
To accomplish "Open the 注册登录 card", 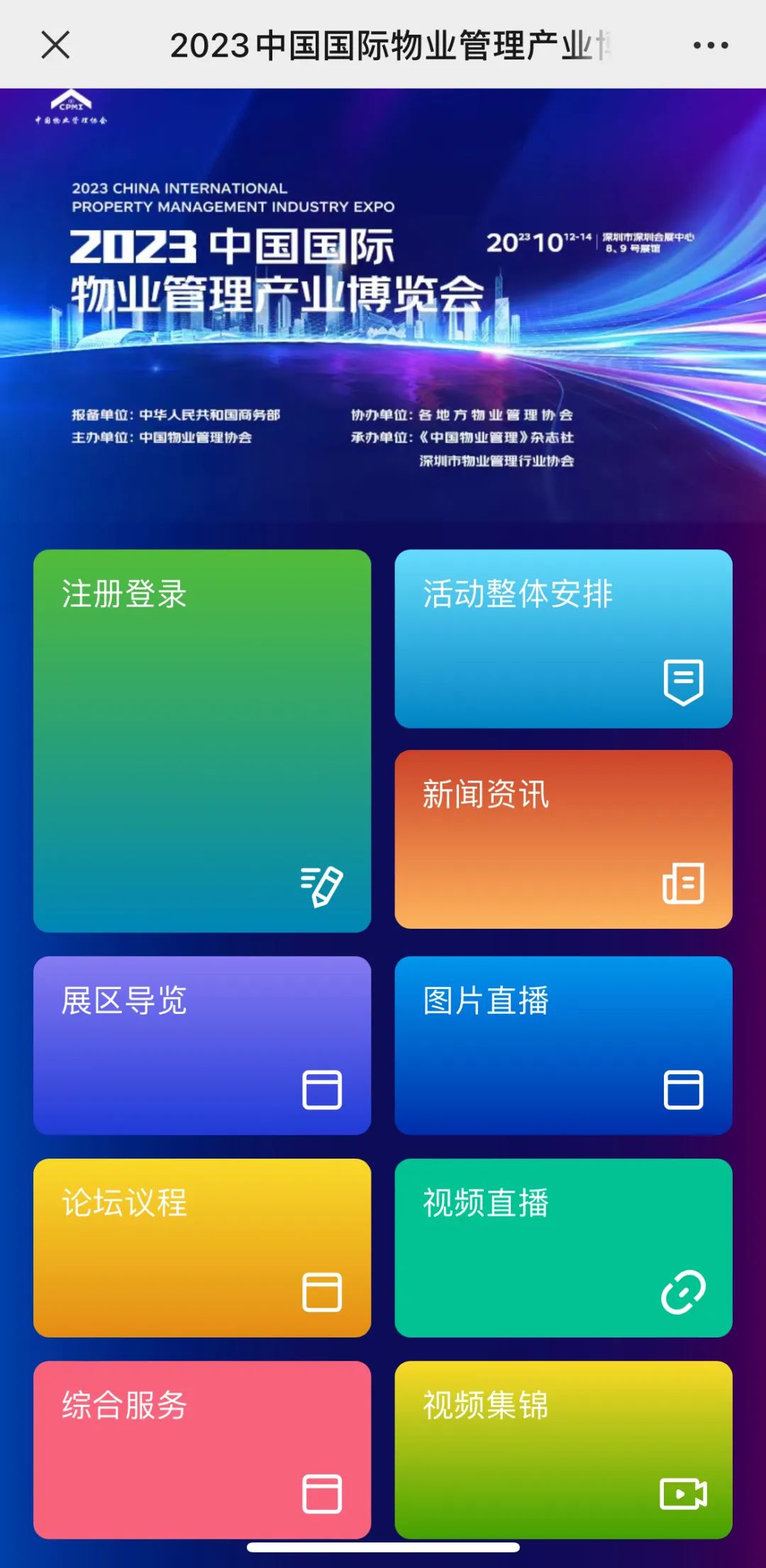I will click(202, 740).
